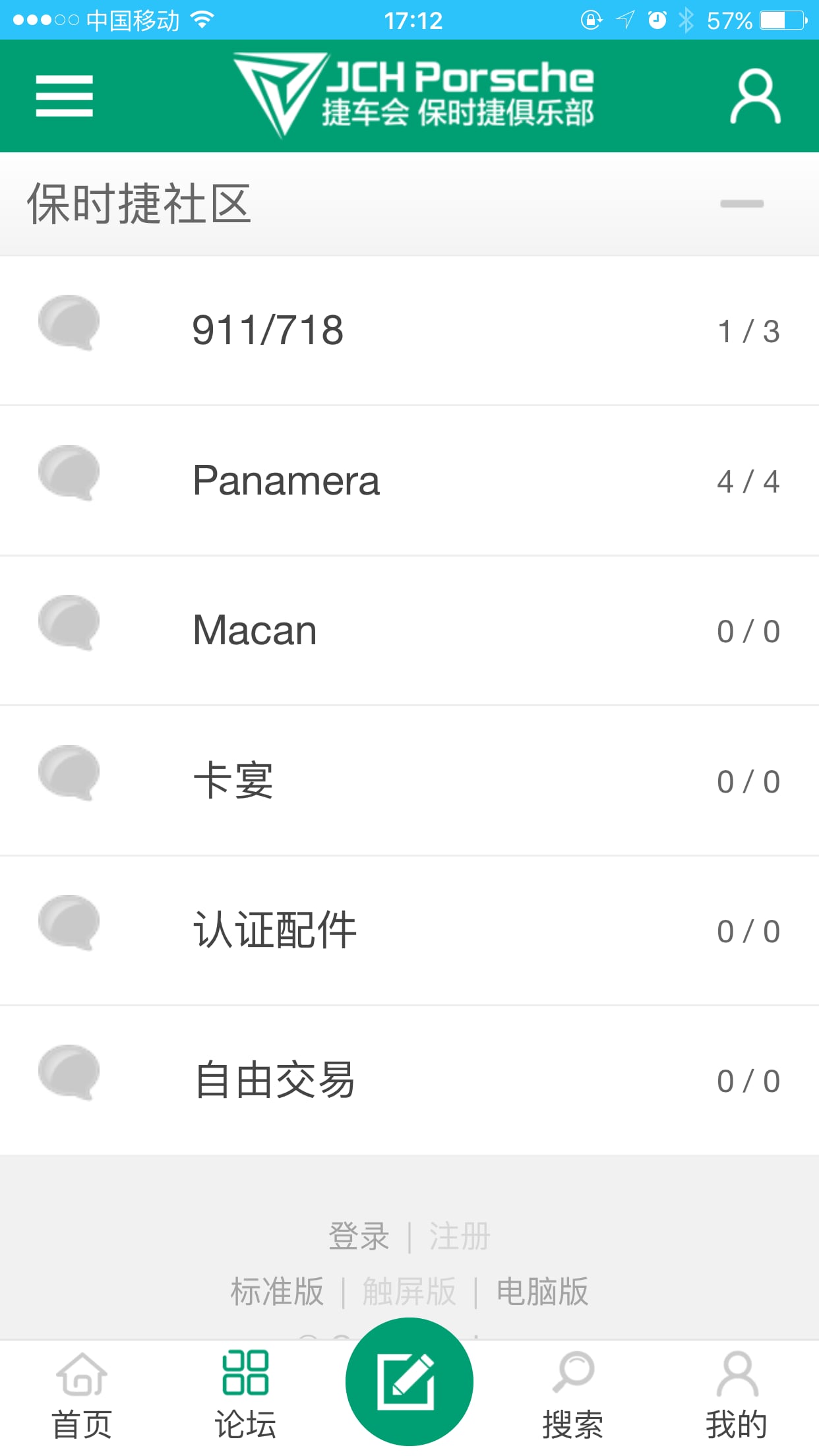Open the 卡宴 forum

pyautogui.click(x=409, y=781)
